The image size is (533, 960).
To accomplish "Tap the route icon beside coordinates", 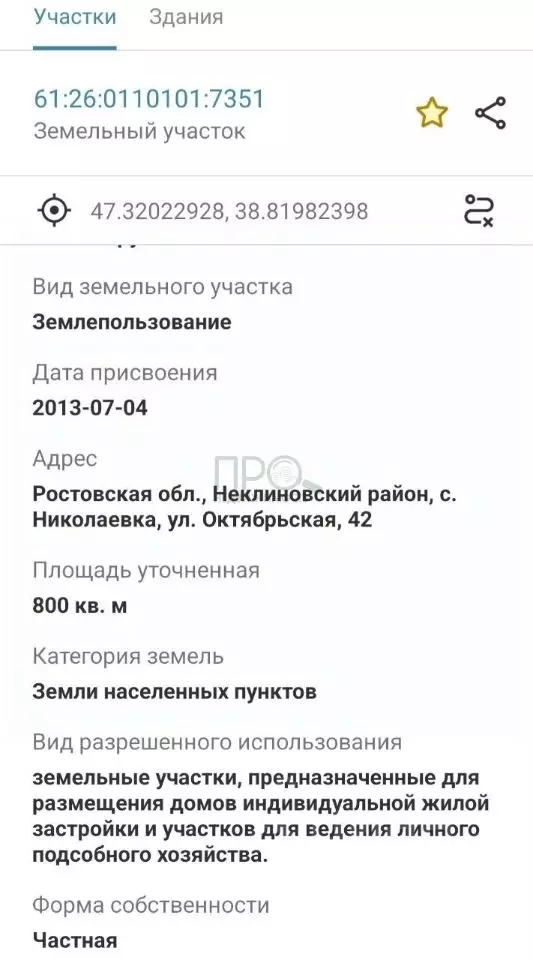I will pos(479,211).
